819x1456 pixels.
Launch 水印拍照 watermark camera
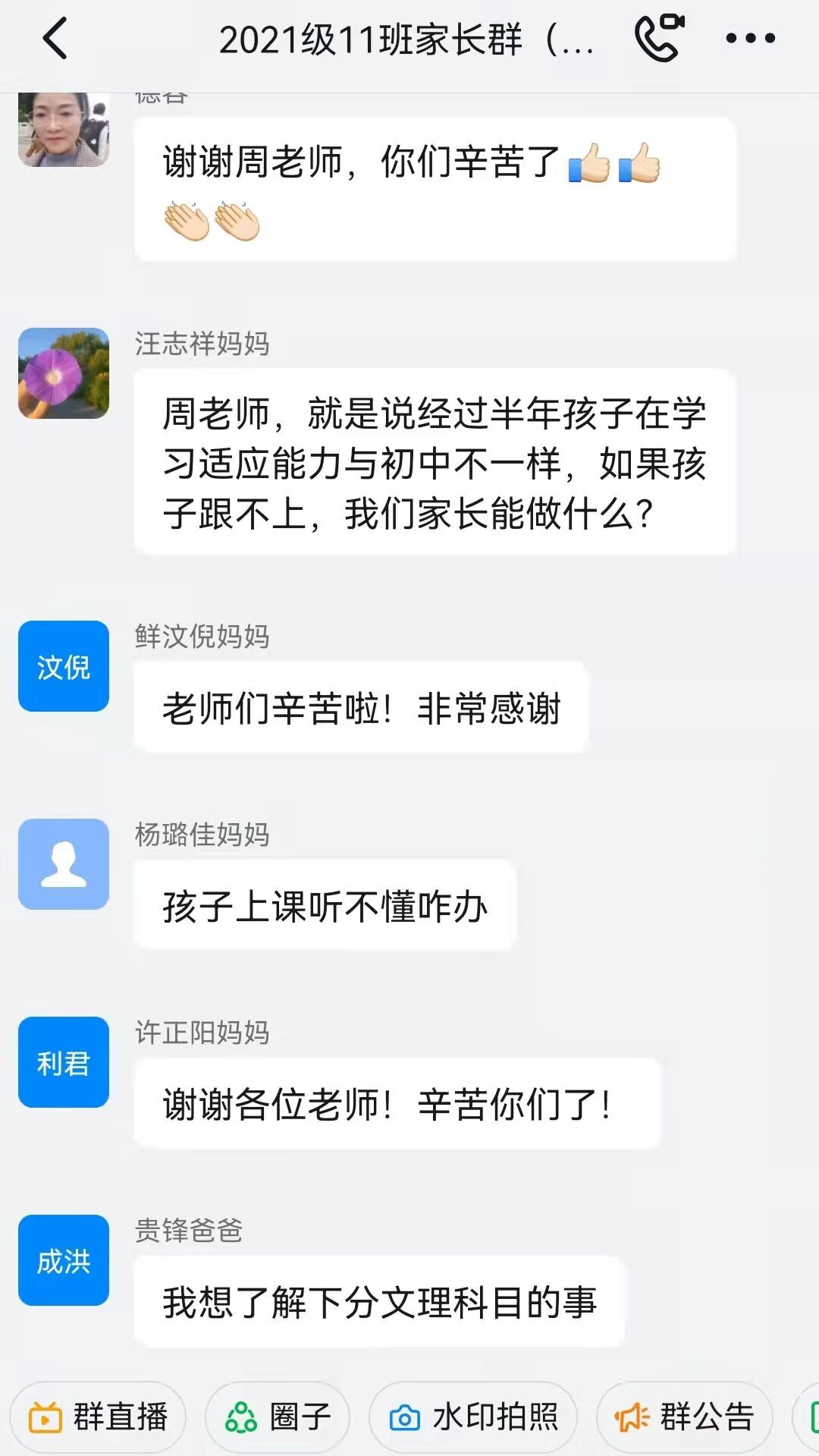tap(473, 1417)
